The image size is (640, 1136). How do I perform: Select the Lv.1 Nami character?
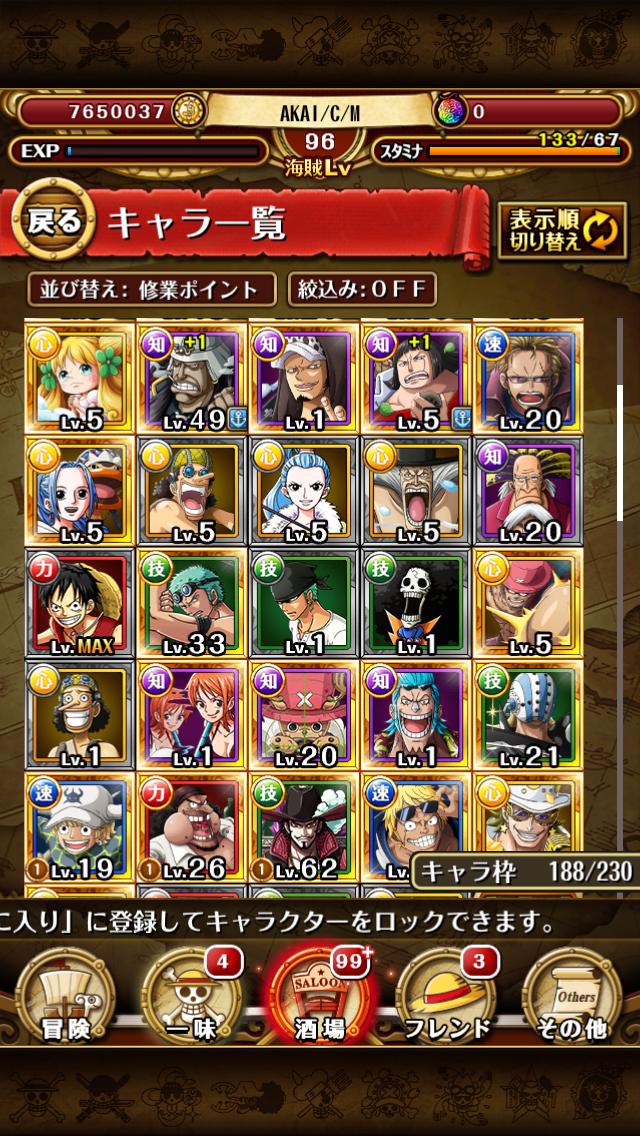(192, 716)
